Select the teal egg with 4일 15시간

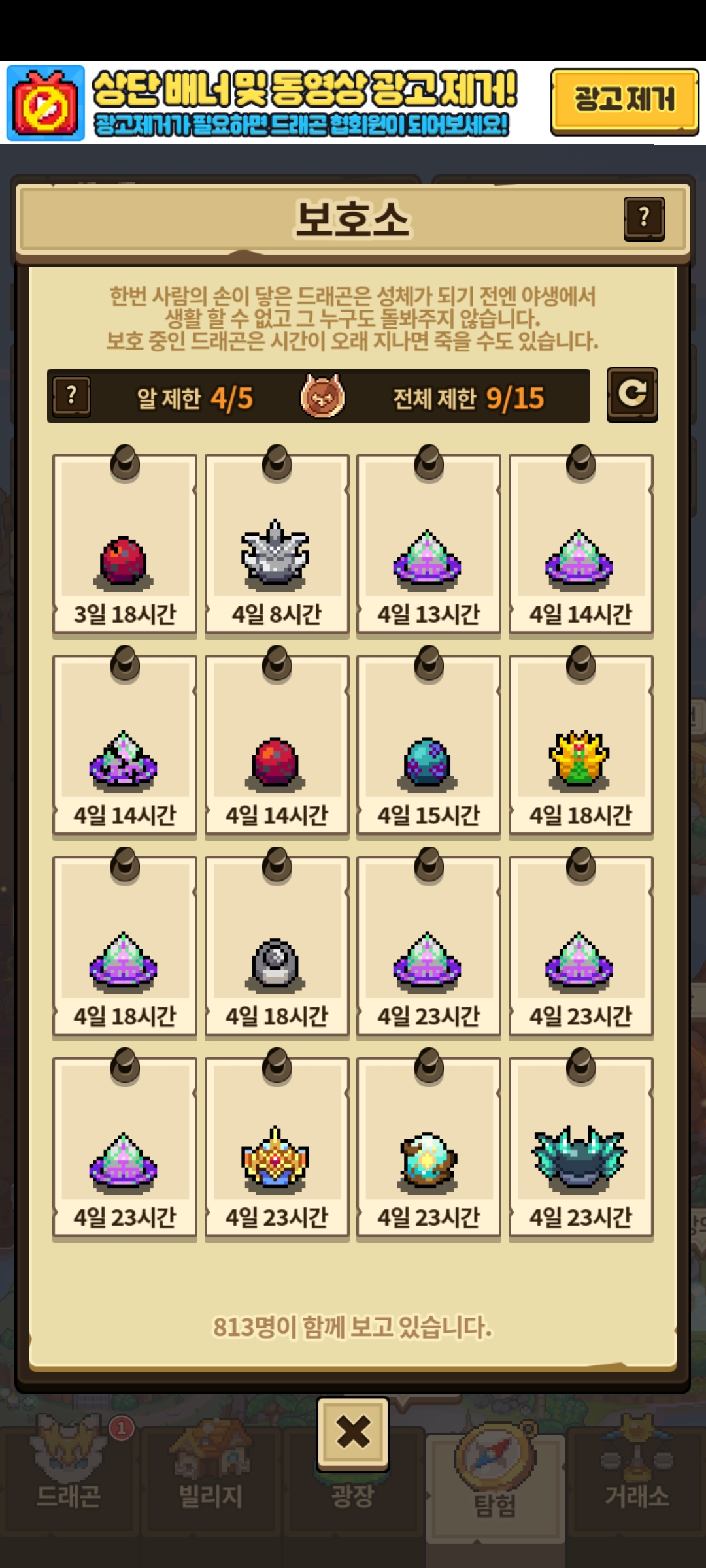[x=429, y=745]
